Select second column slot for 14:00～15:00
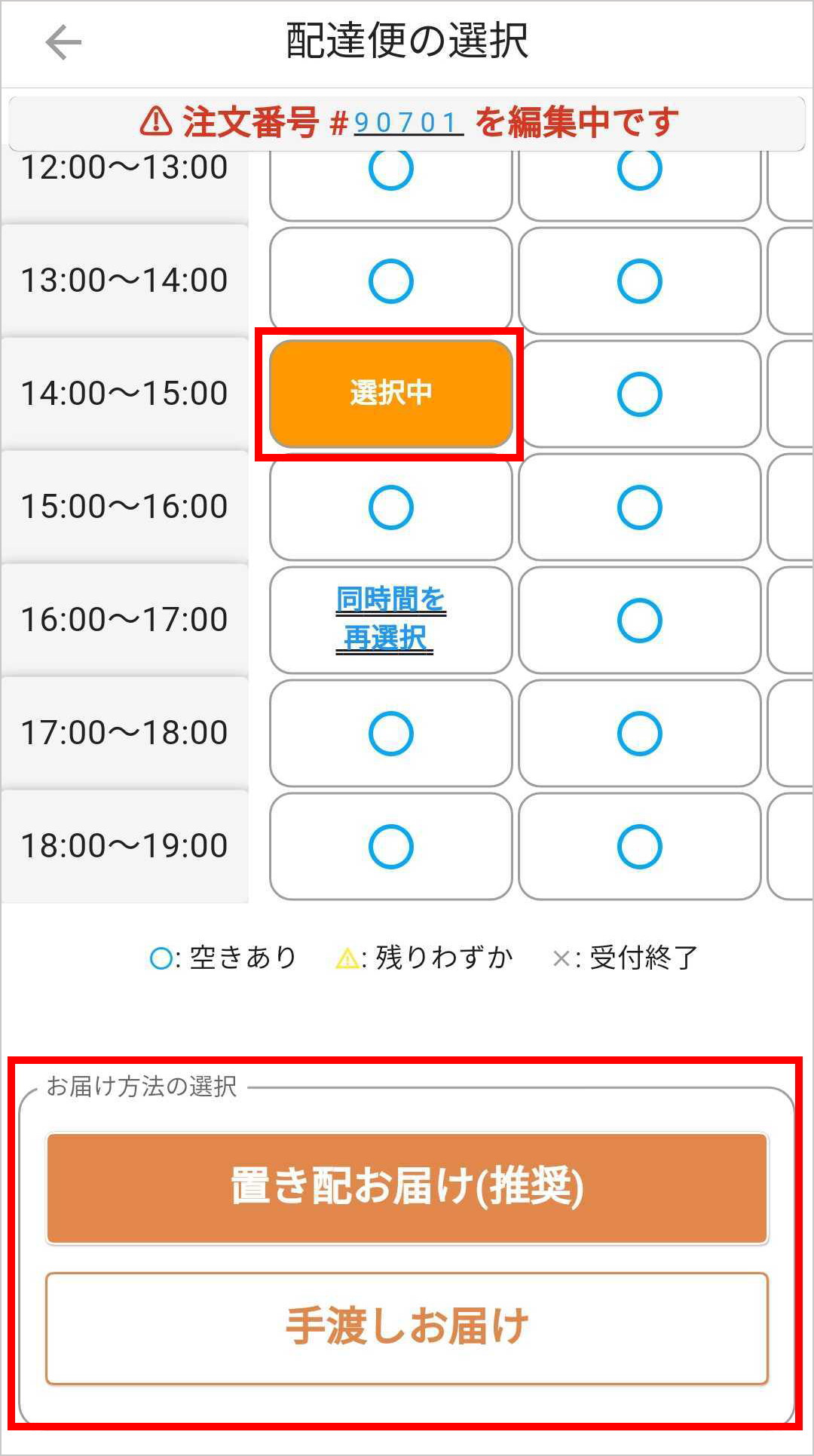This screenshot has width=814, height=1456. (639, 394)
